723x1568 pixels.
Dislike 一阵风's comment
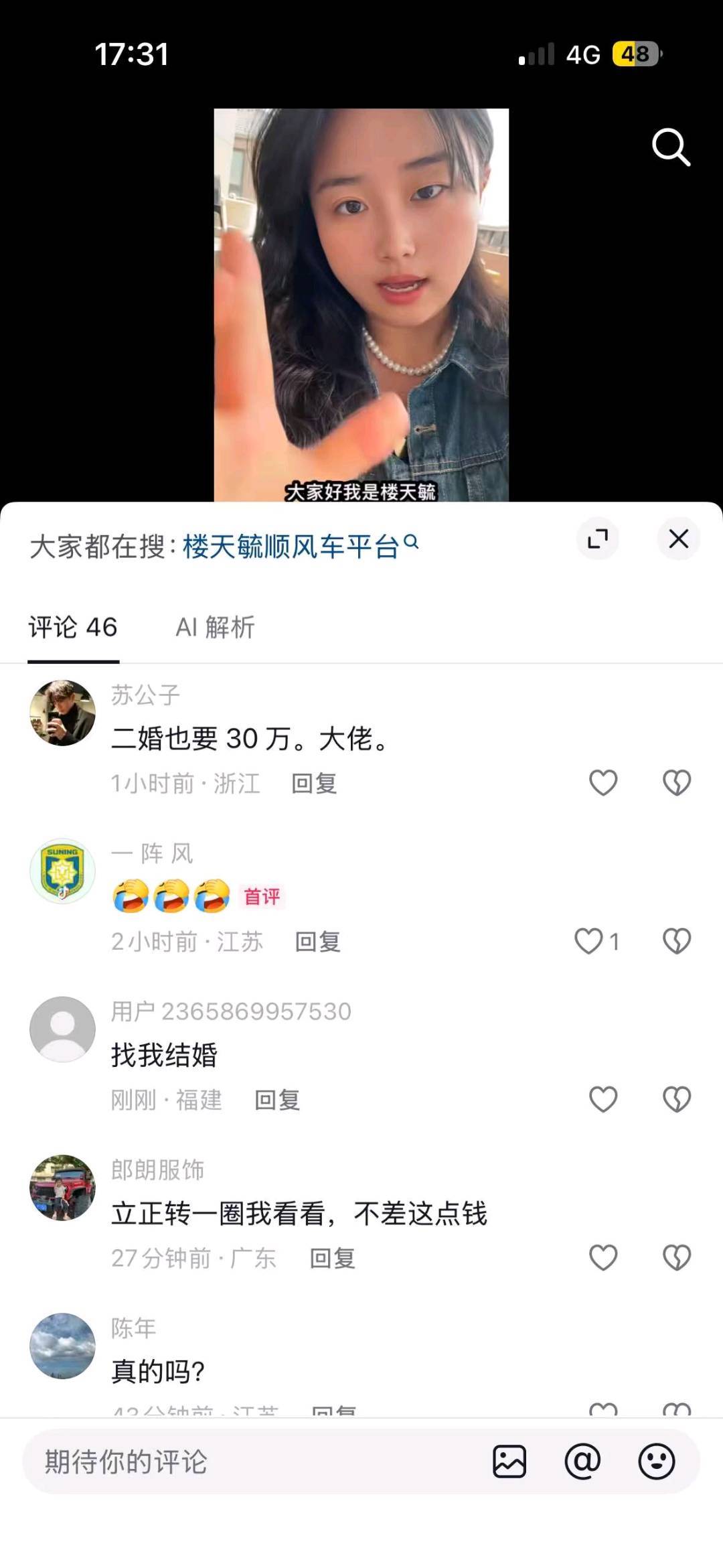677,941
